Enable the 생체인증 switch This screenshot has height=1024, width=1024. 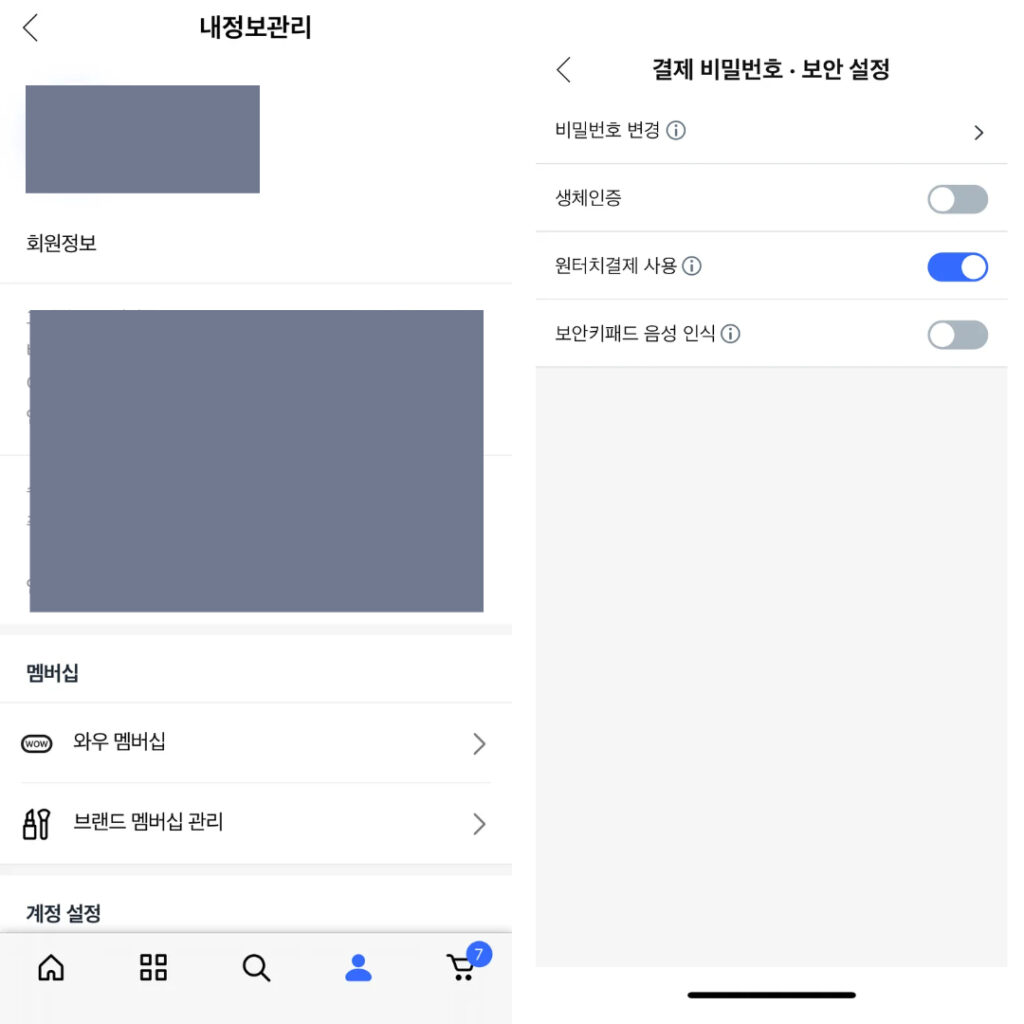coord(957,199)
